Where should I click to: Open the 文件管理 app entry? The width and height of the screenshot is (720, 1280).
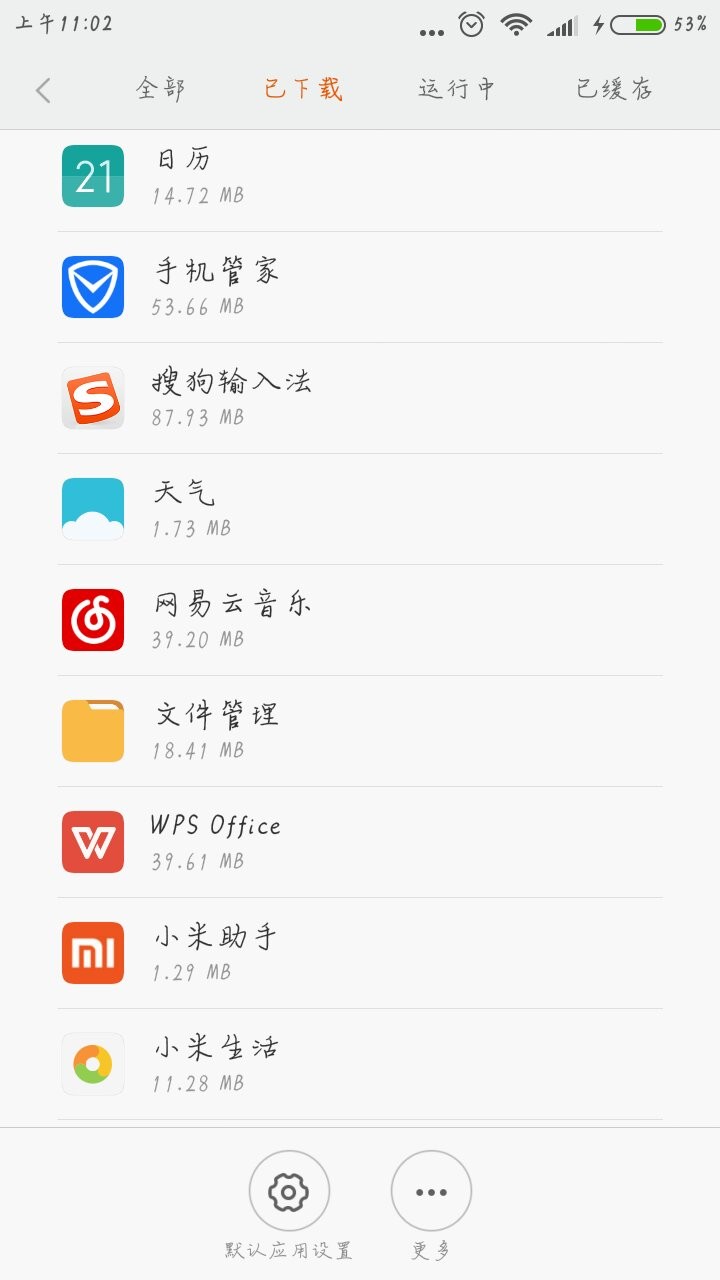click(360, 731)
